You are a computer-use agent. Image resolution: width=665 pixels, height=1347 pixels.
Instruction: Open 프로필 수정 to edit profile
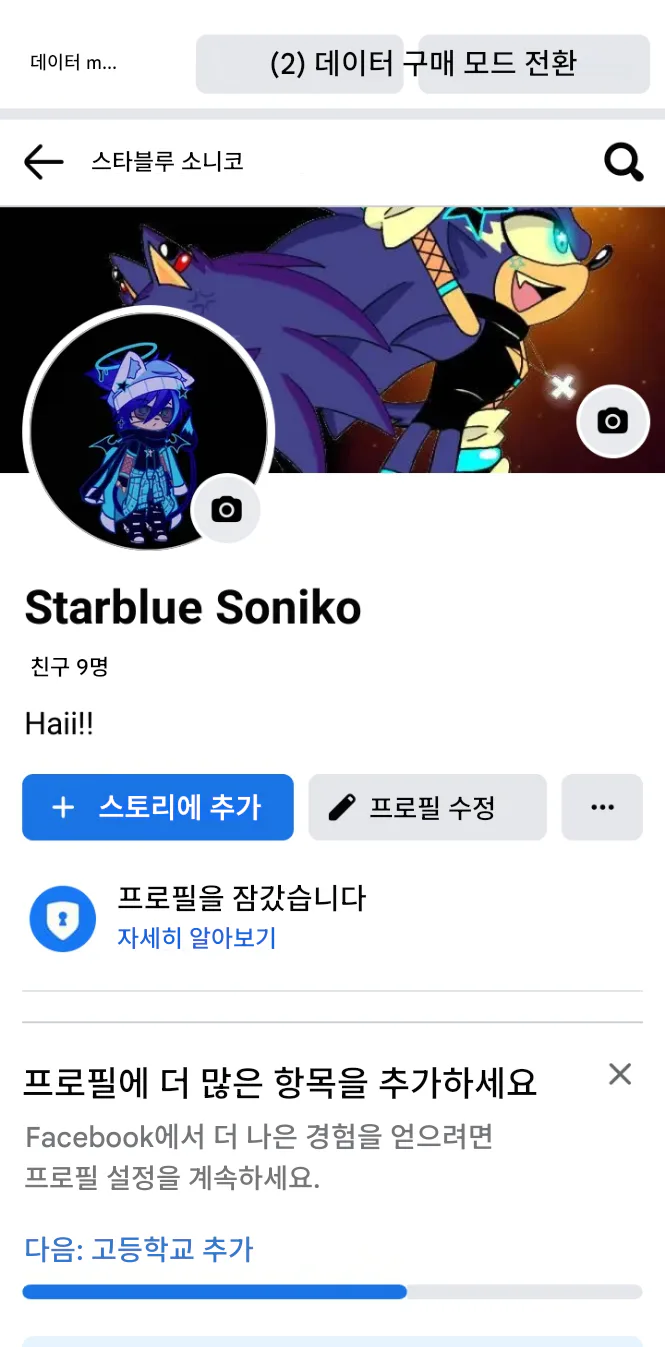(427, 807)
